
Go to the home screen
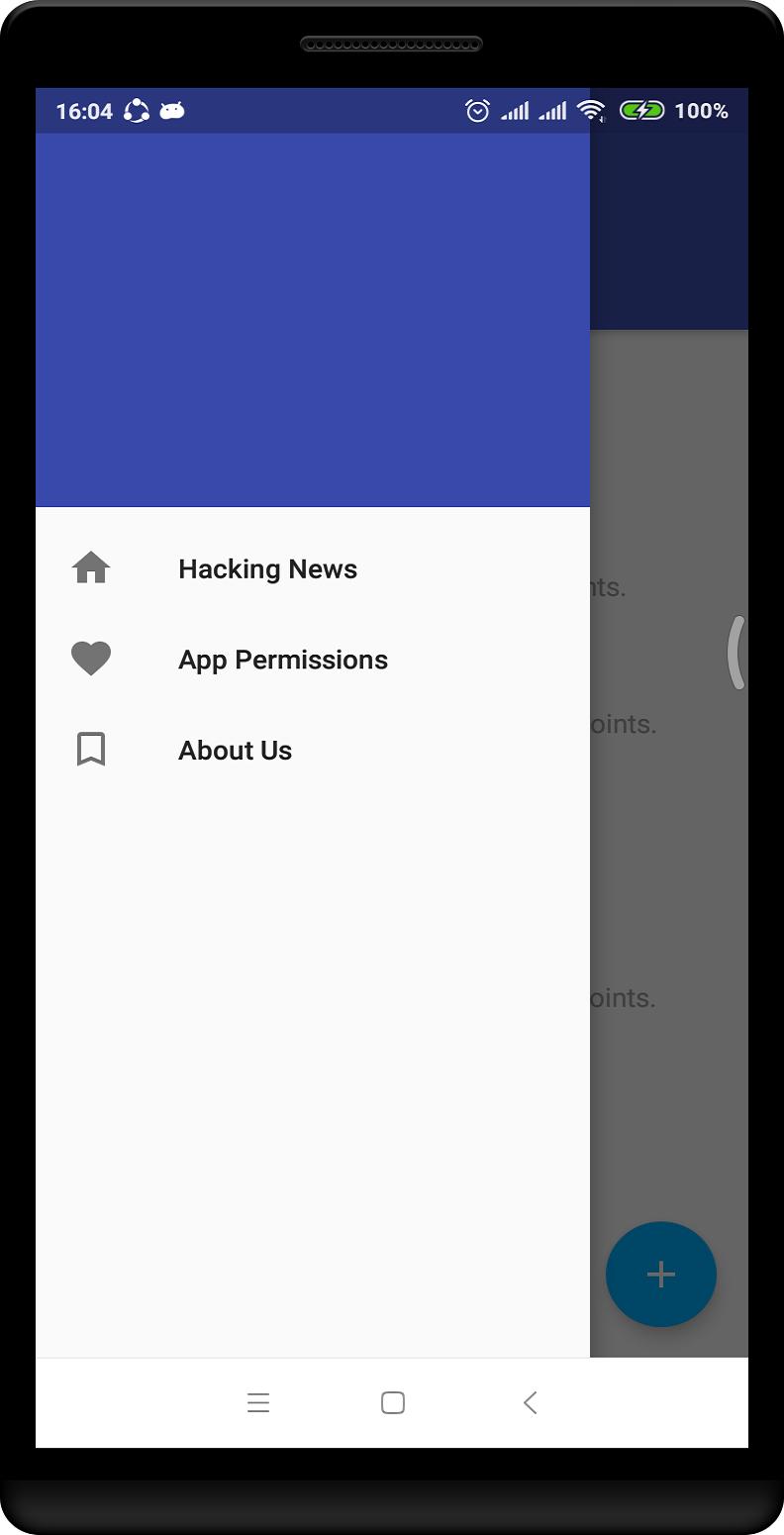click(x=393, y=1402)
